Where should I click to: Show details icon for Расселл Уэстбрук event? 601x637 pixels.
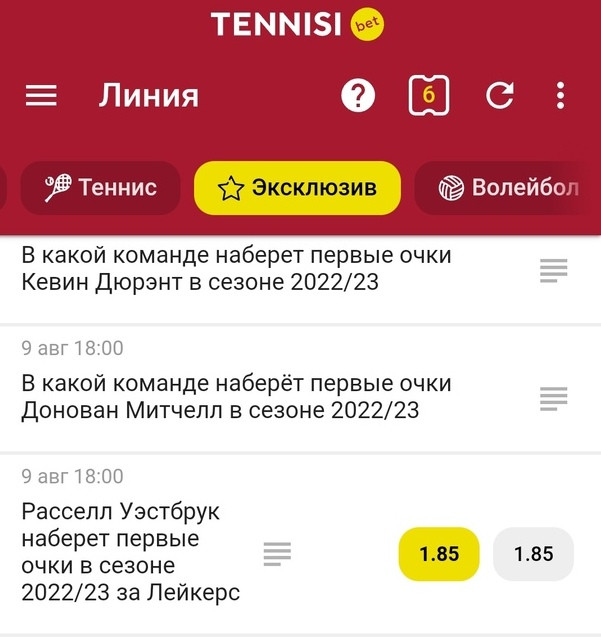(x=277, y=553)
